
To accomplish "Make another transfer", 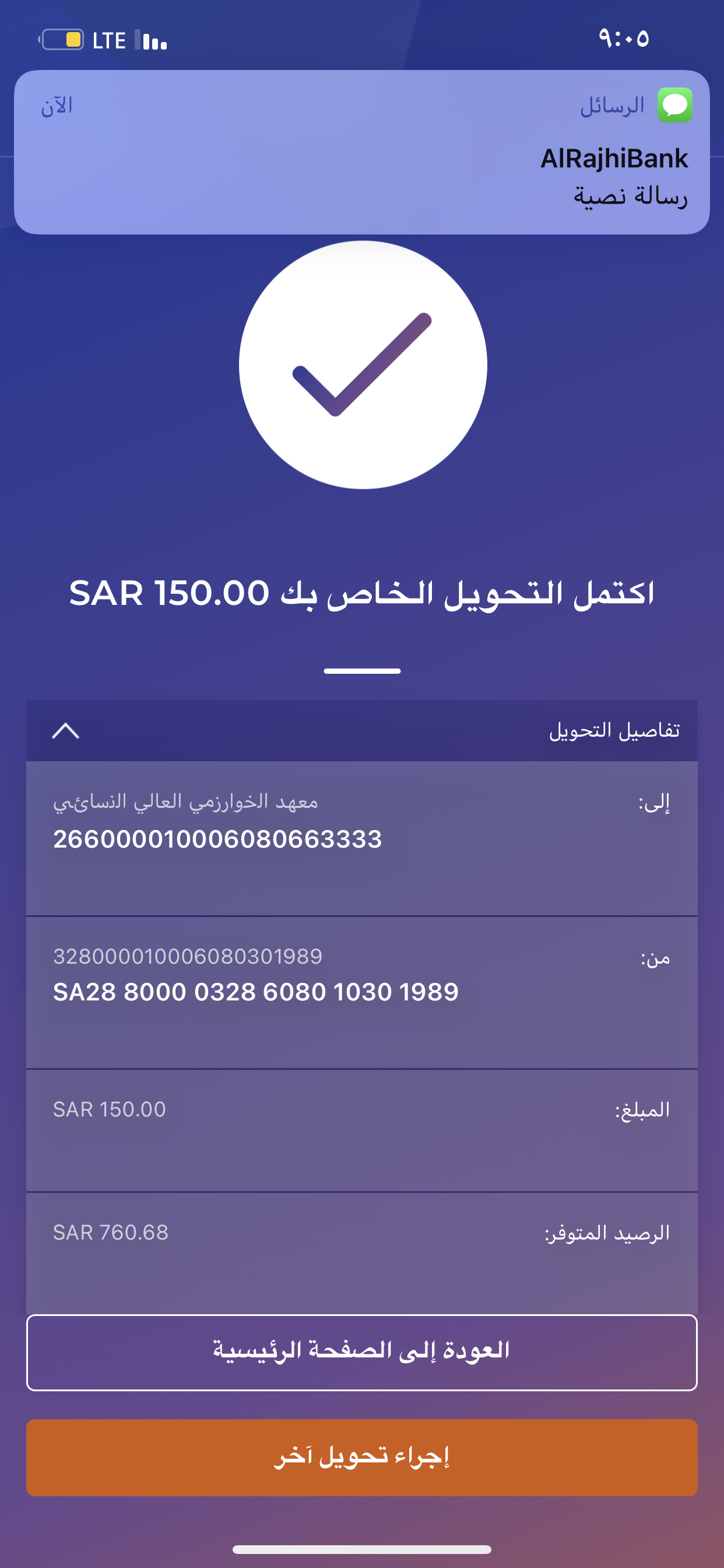I will click(x=361, y=1457).
